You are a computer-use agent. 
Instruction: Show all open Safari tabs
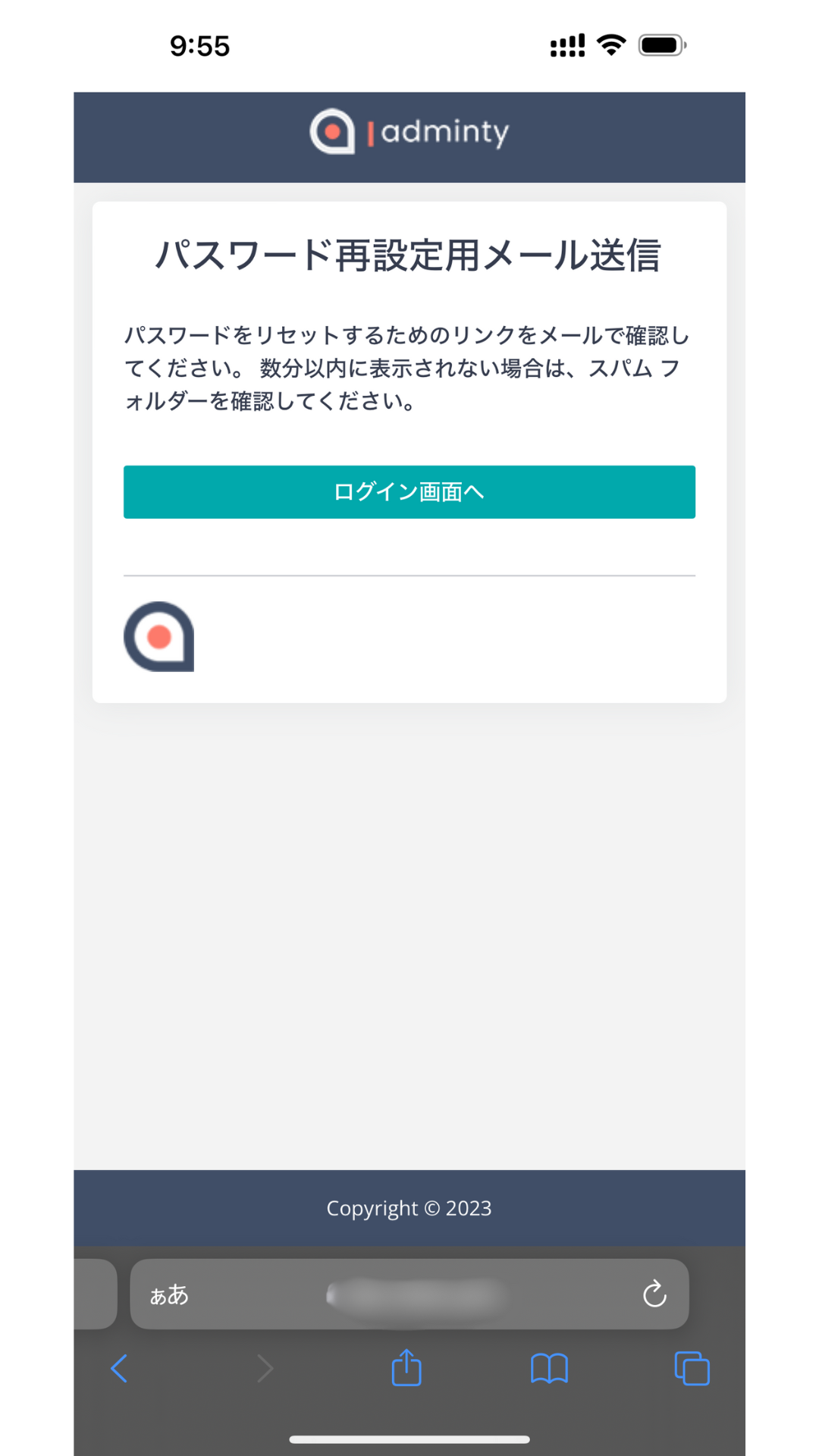pyautogui.click(x=692, y=1369)
